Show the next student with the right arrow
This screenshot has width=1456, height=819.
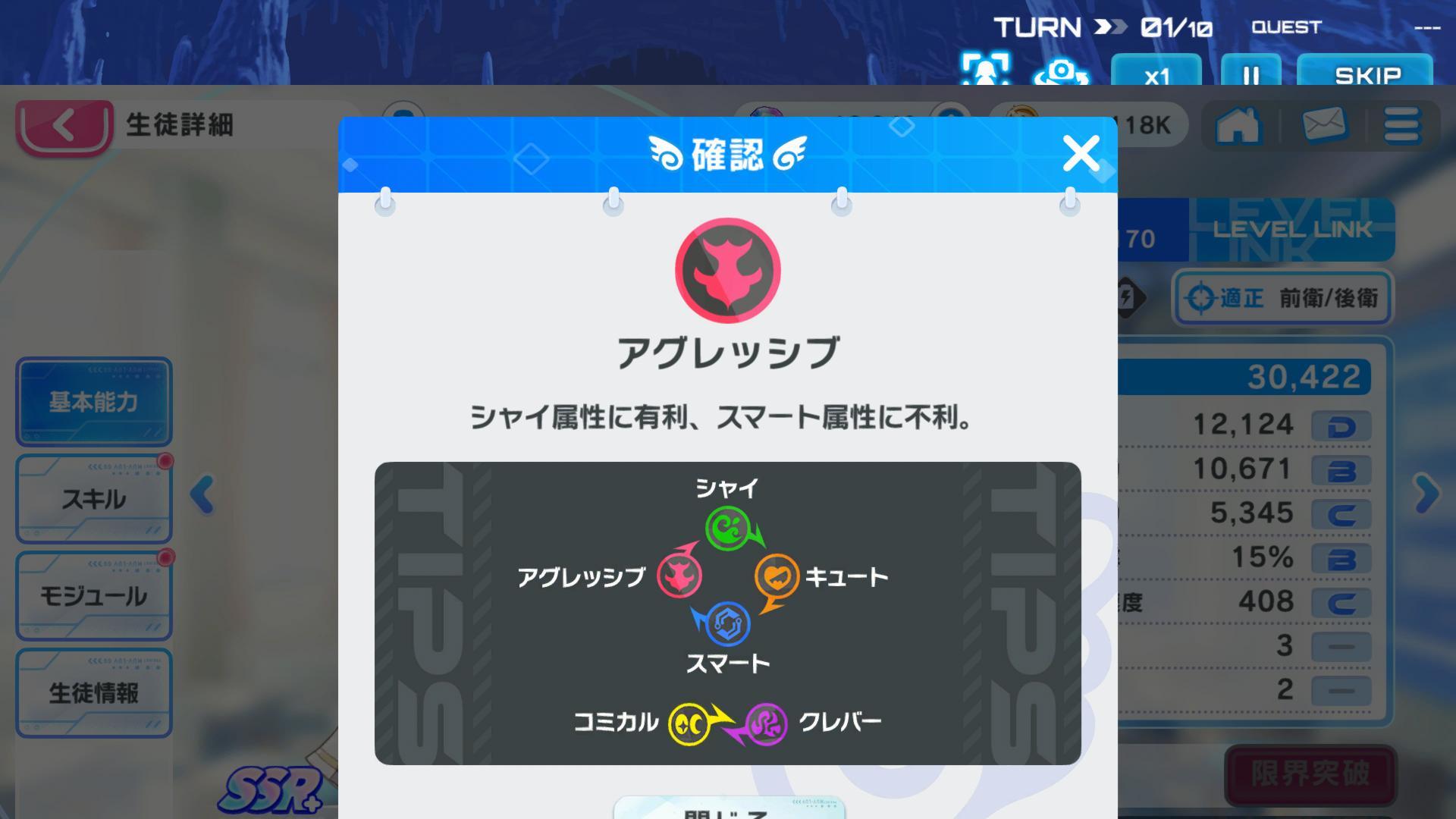pos(1426,494)
